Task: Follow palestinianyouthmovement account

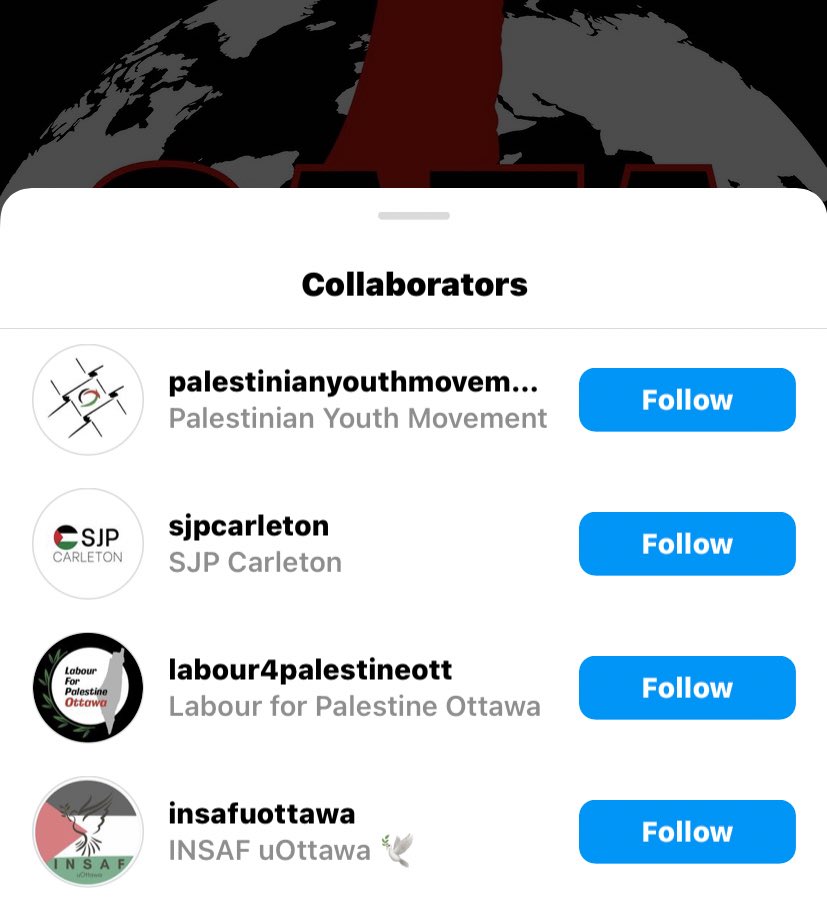Action: point(687,400)
